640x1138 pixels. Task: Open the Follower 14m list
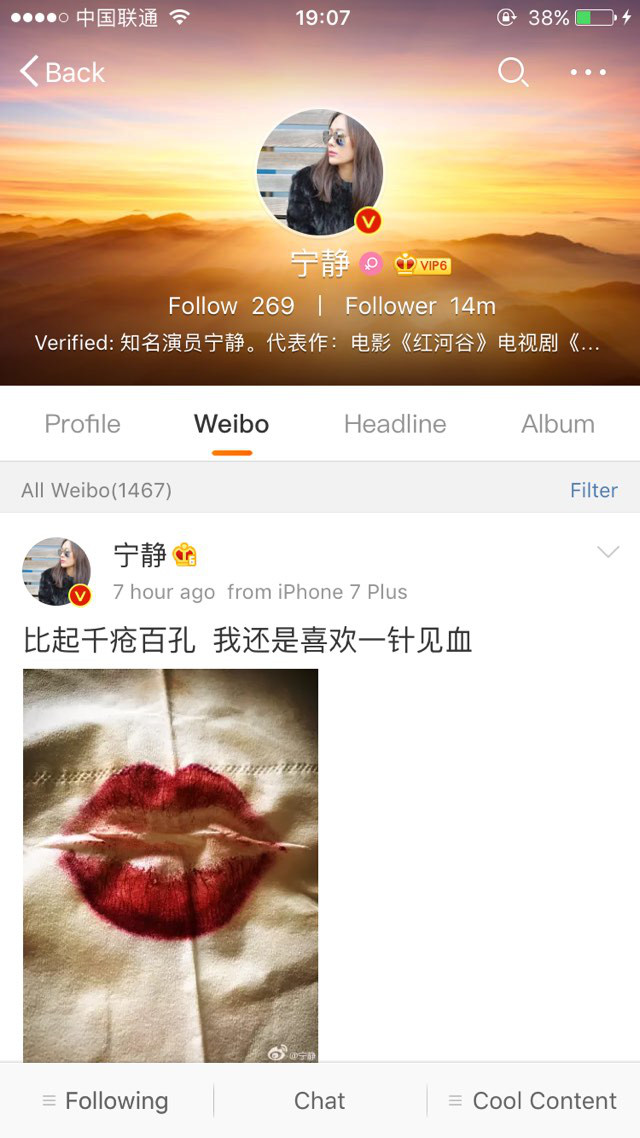click(420, 306)
